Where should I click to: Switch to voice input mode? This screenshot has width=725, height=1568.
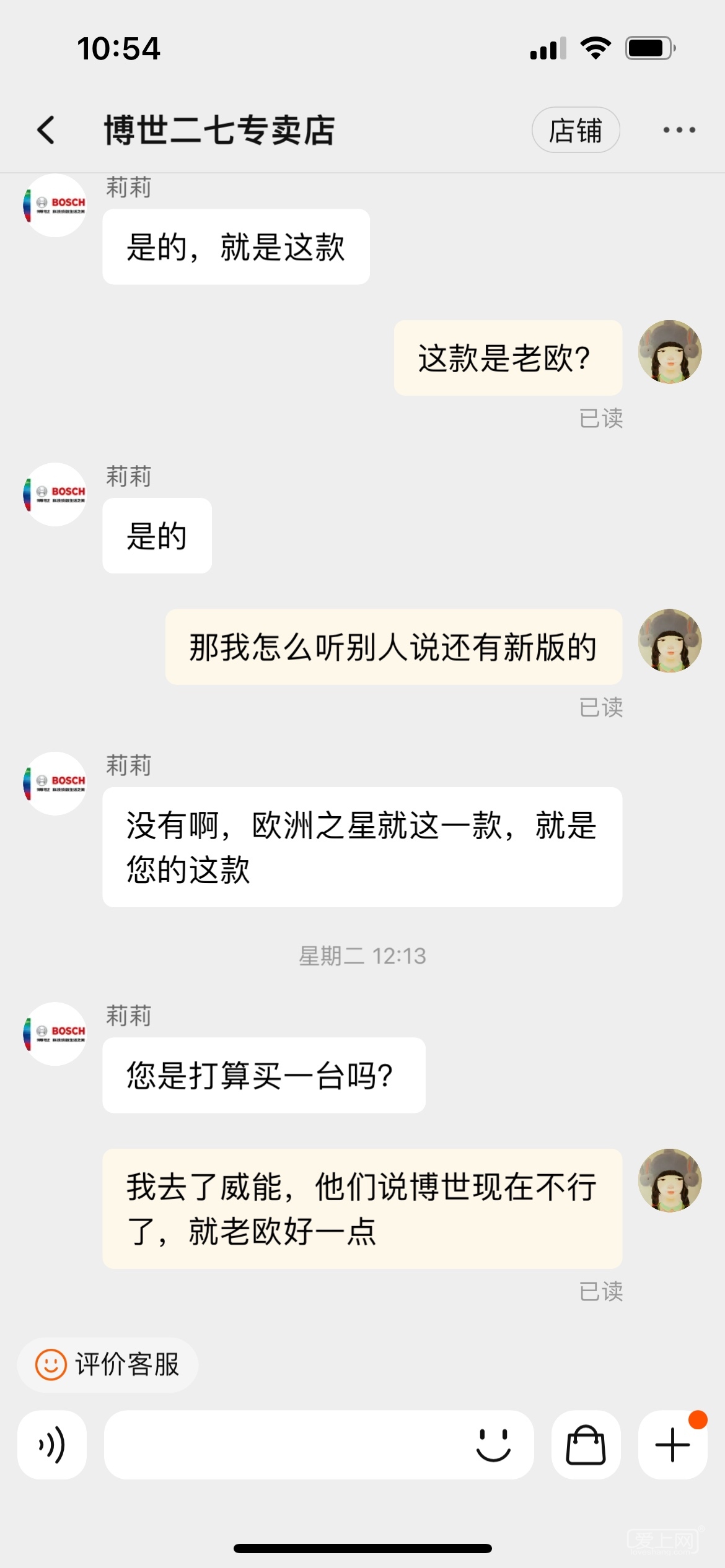point(52,1445)
